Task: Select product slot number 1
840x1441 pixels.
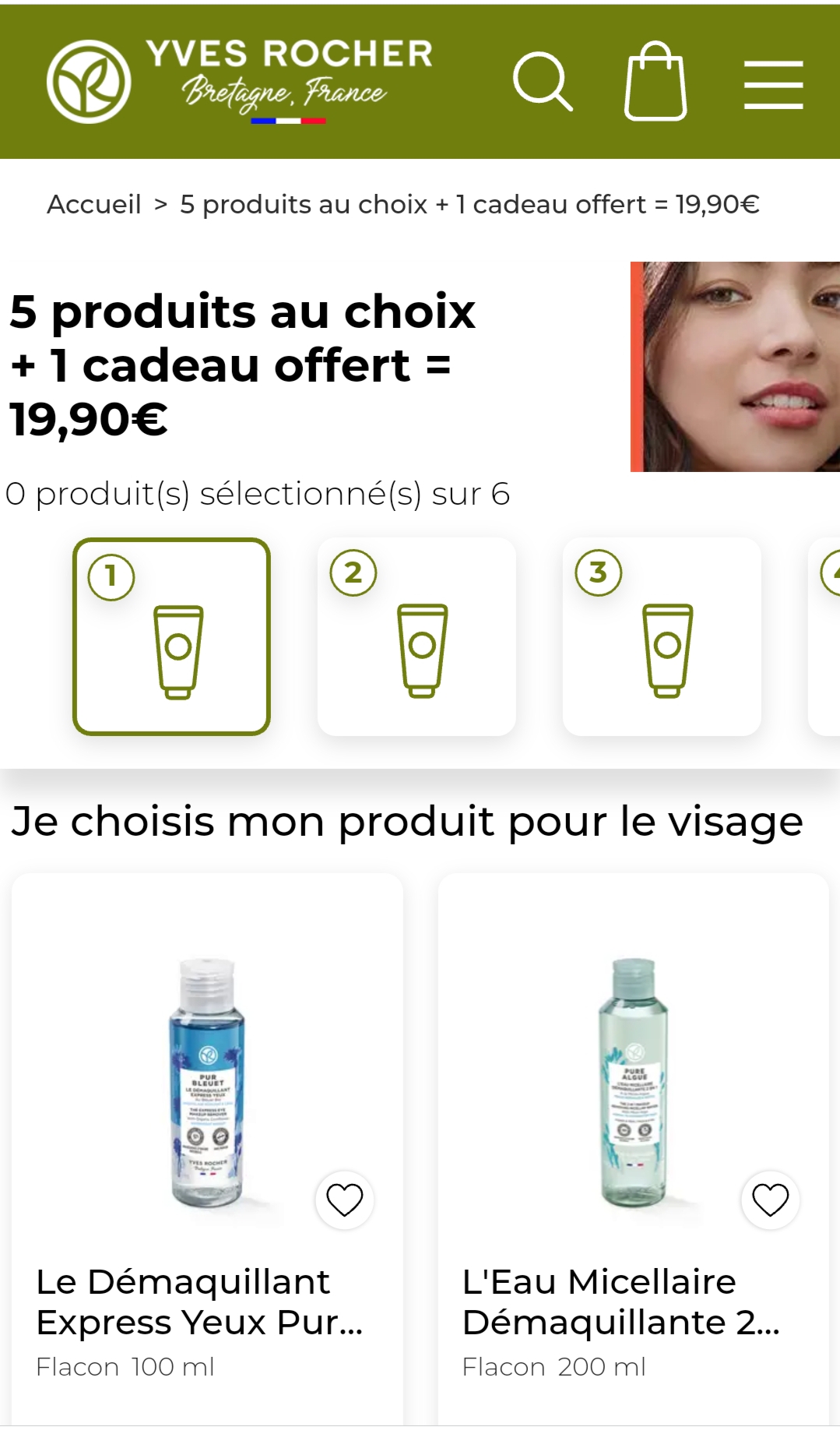Action: pyautogui.click(x=171, y=636)
